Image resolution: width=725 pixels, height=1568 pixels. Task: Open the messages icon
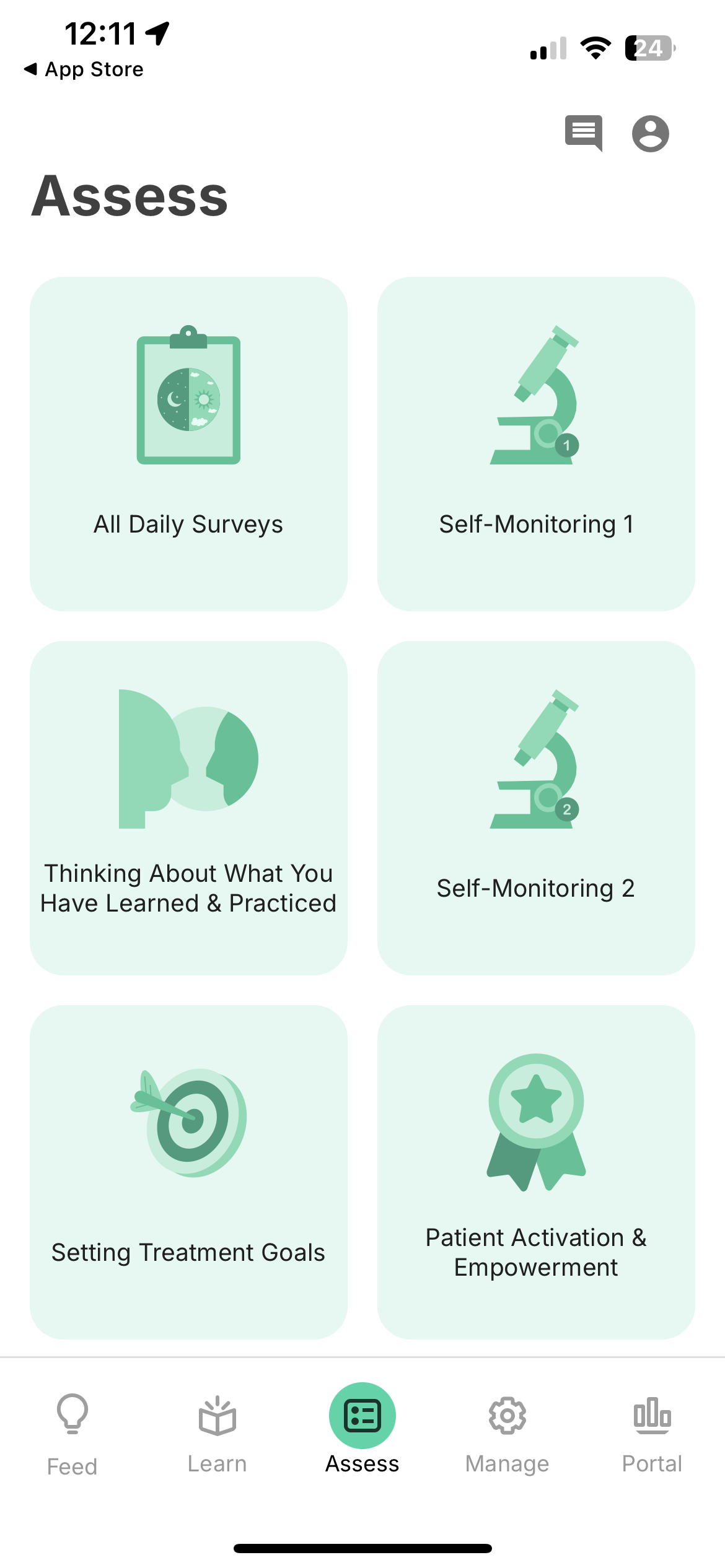pyautogui.click(x=583, y=133)
